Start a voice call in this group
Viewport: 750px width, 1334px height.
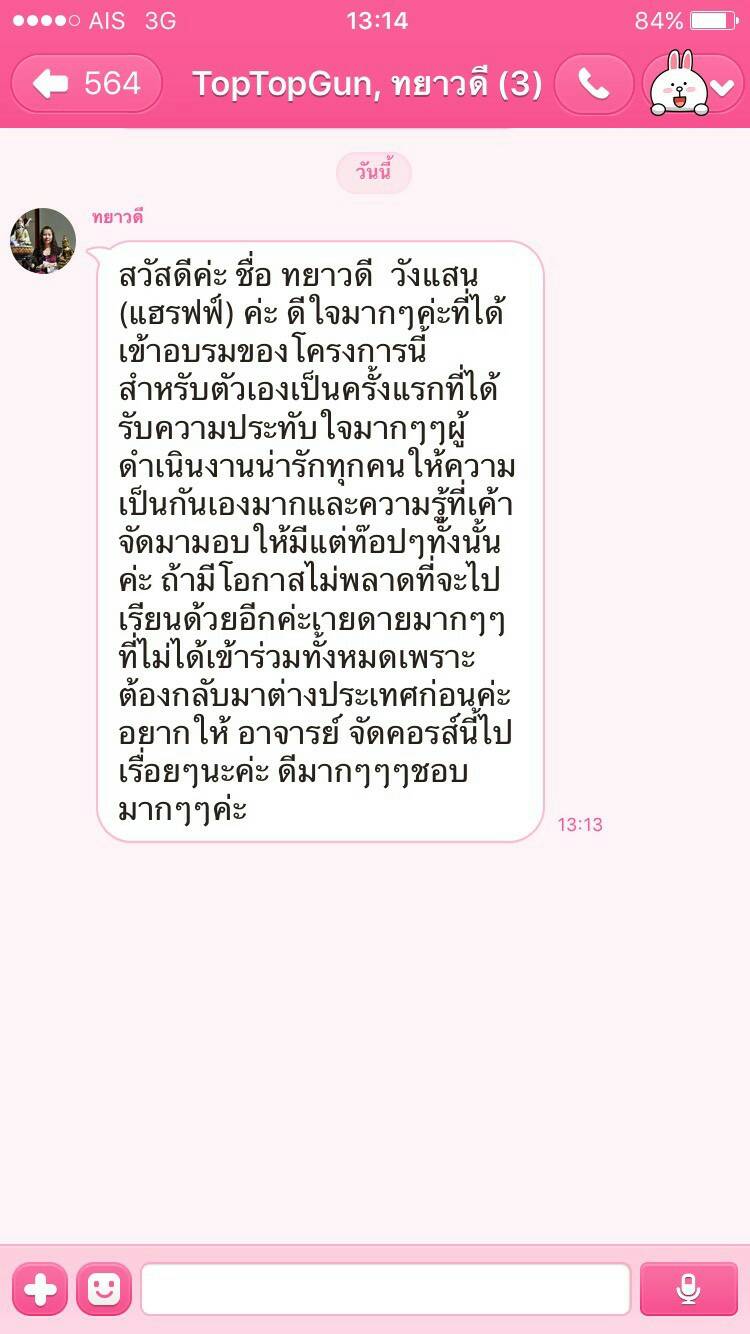coord(594,85)
